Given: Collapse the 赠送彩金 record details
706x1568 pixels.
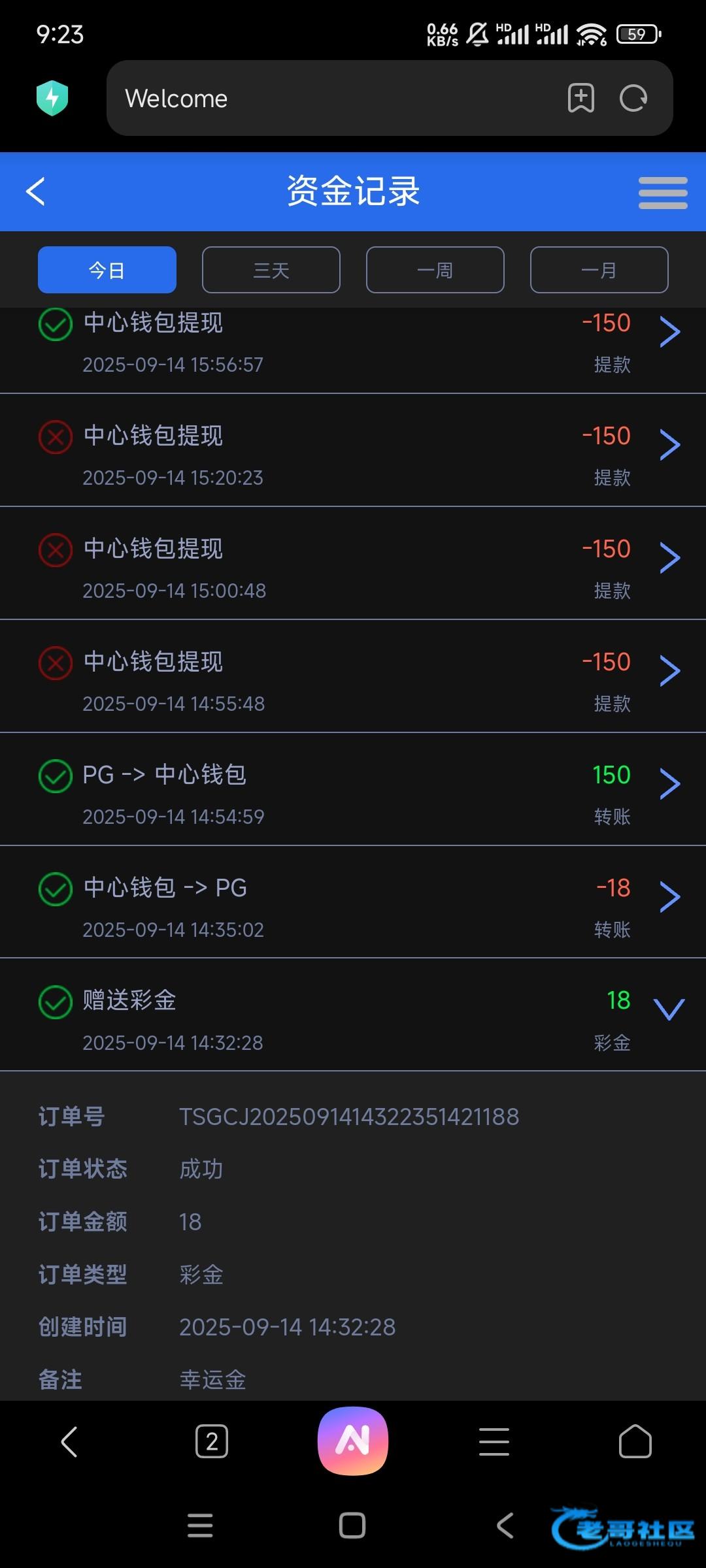Looking at the screenshot, I should click(x=669, y=1010).
